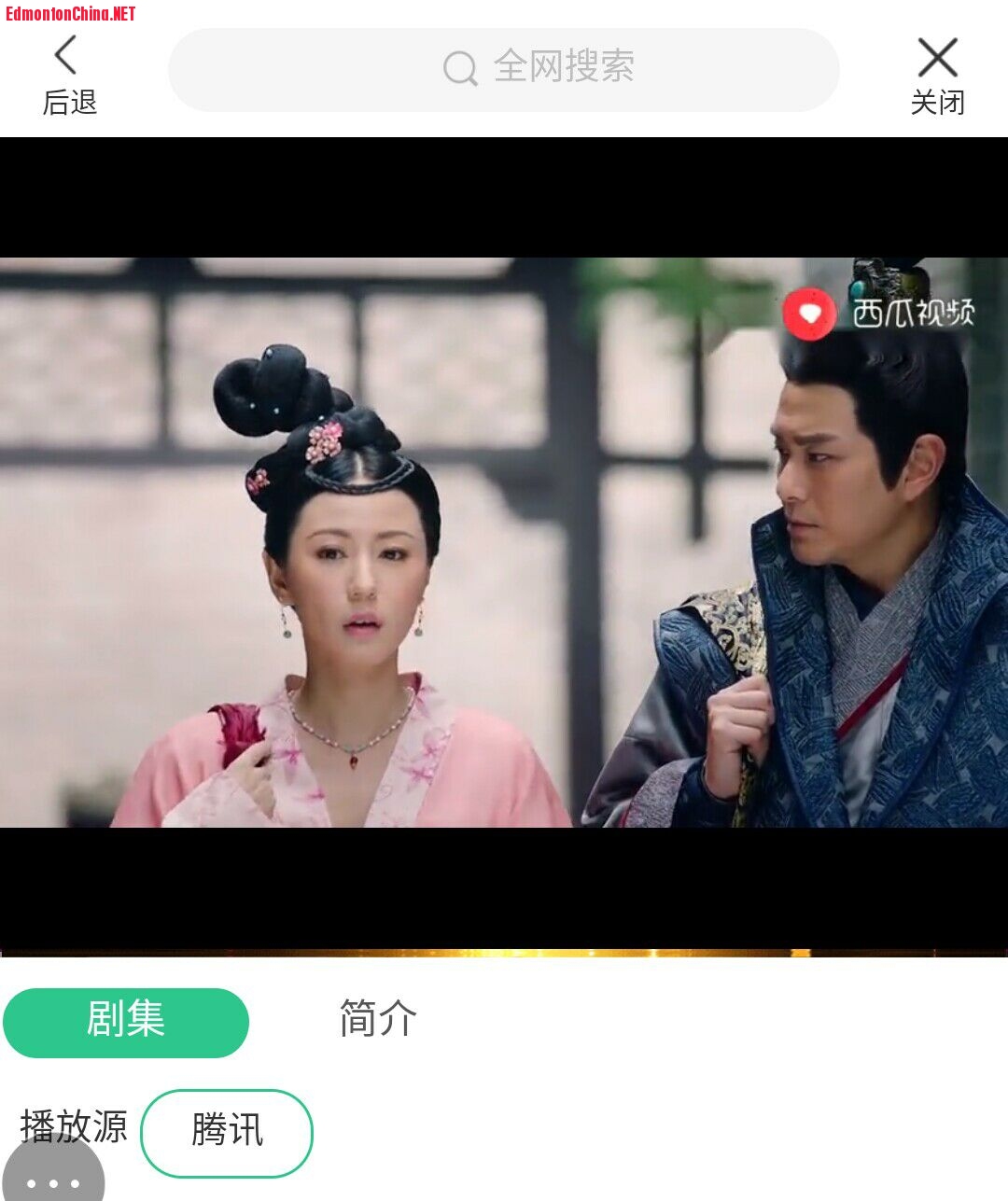Open the 全网搜索 search box

[503, 69]
